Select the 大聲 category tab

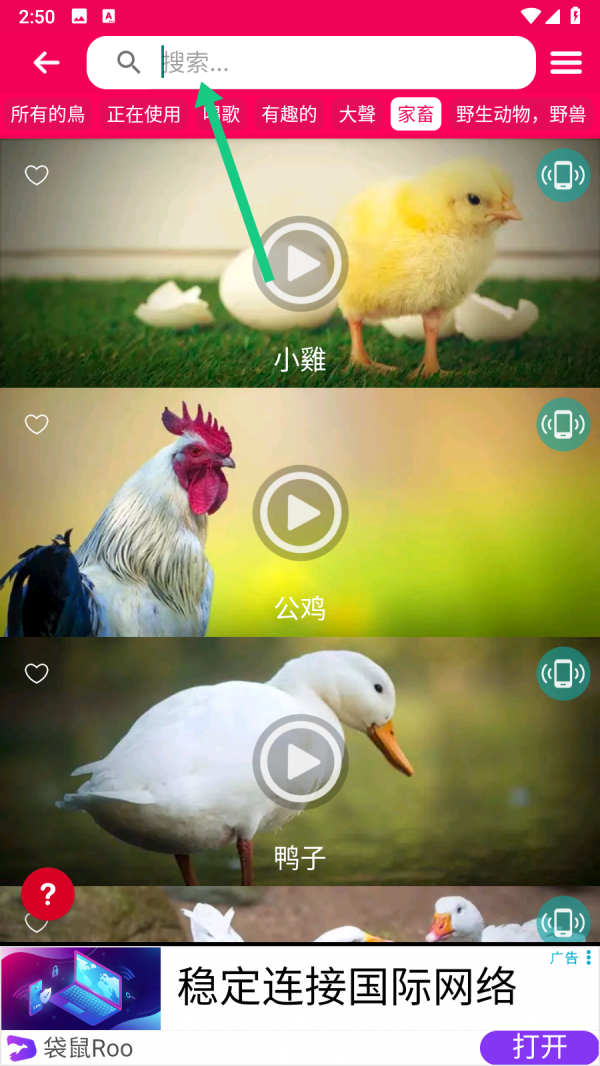pyautogui.click(x=356, y=114)
